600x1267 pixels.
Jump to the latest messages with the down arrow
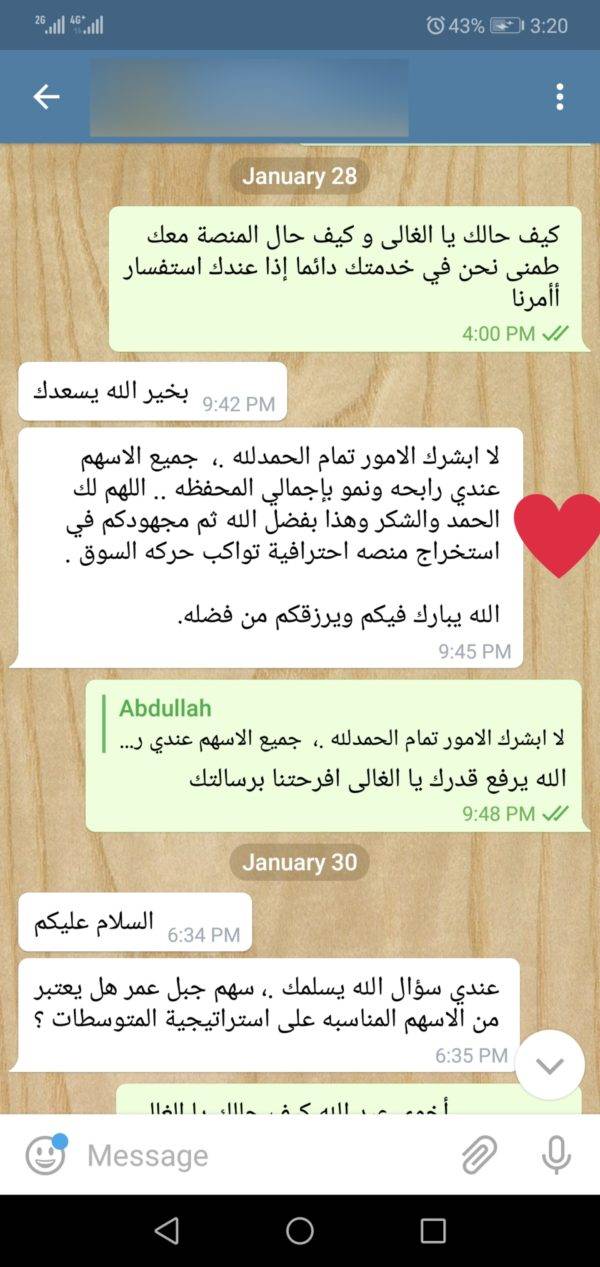(550, 1065)
